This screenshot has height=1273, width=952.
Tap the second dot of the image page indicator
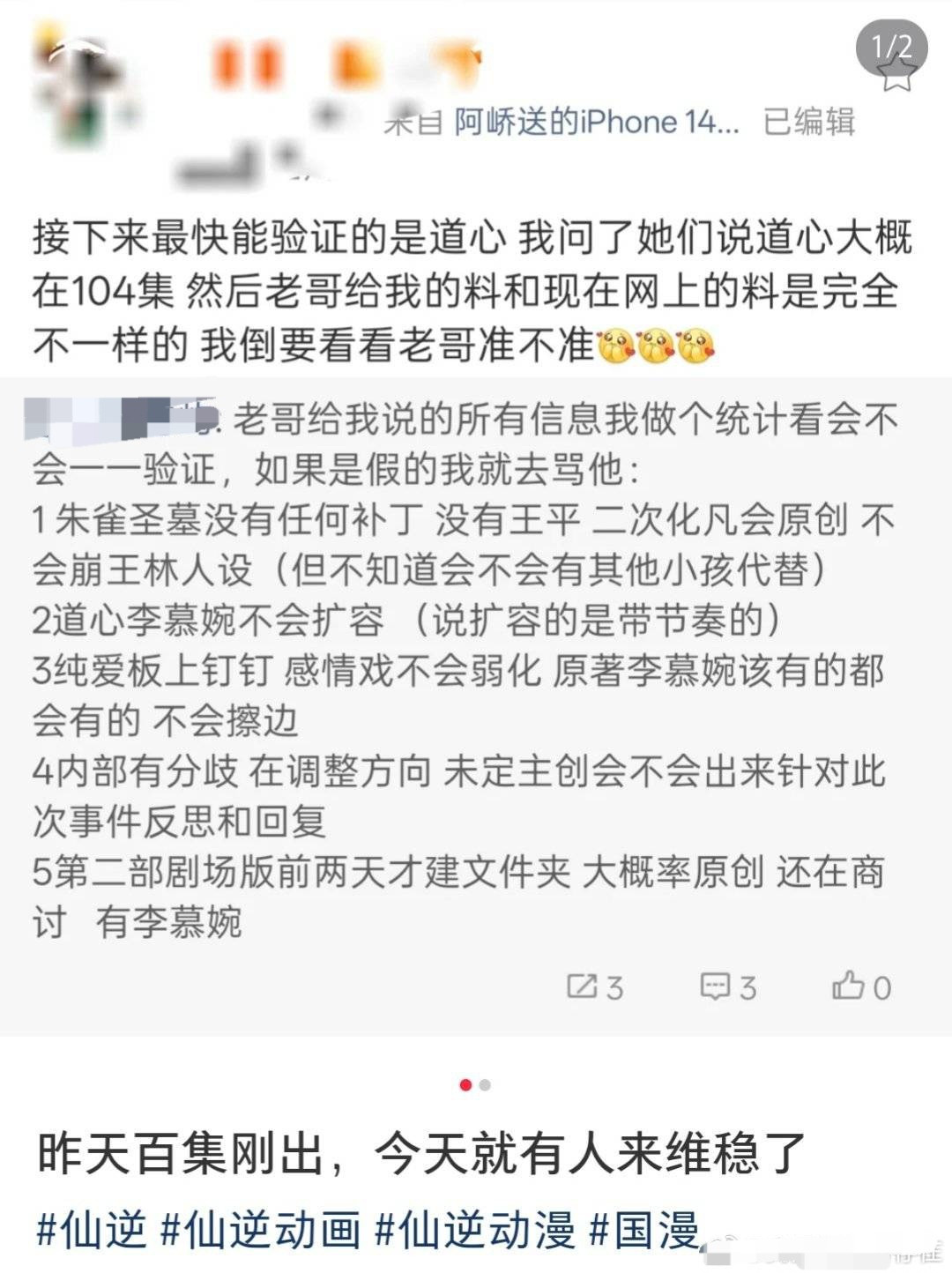(x=485, y=1085)
